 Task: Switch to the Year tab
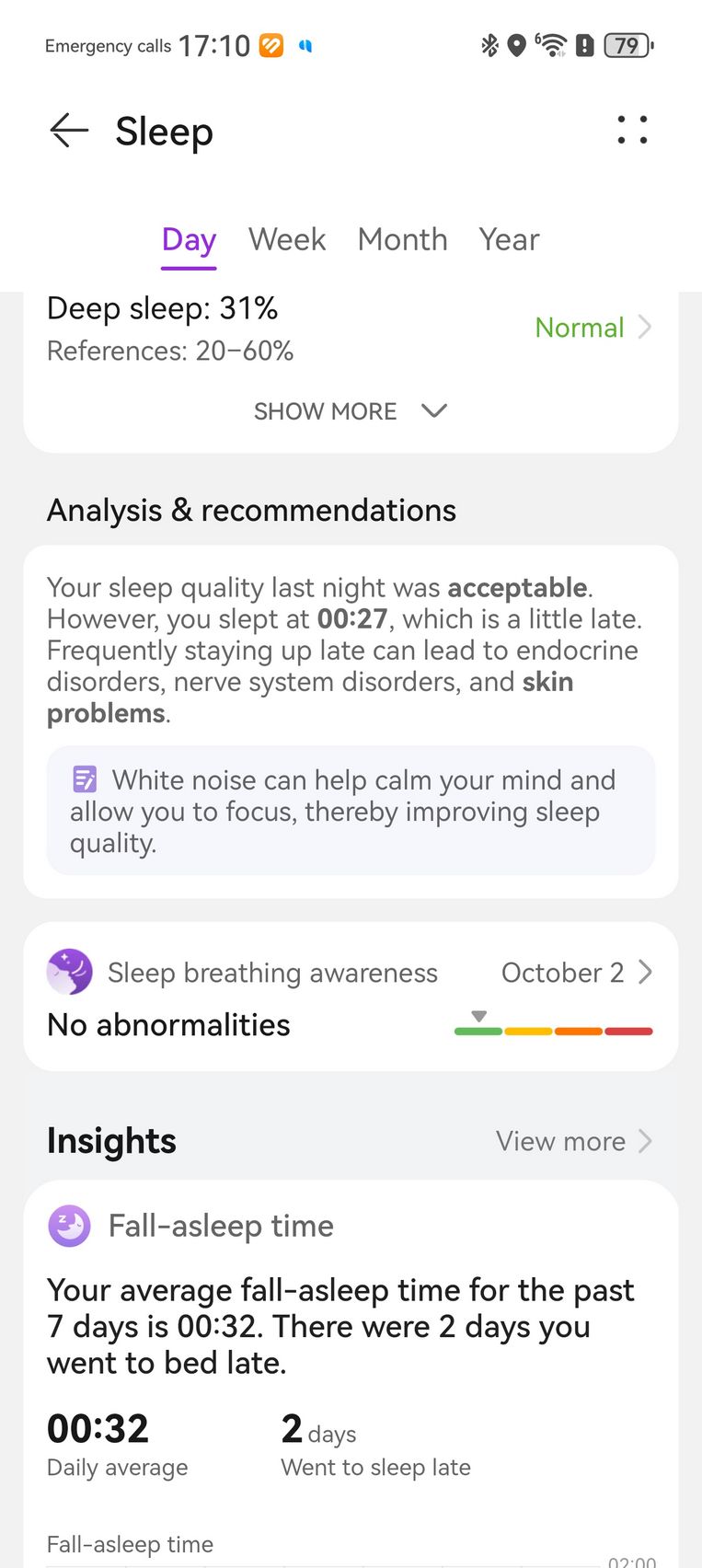pyautogui.click(x=509, y=240)
